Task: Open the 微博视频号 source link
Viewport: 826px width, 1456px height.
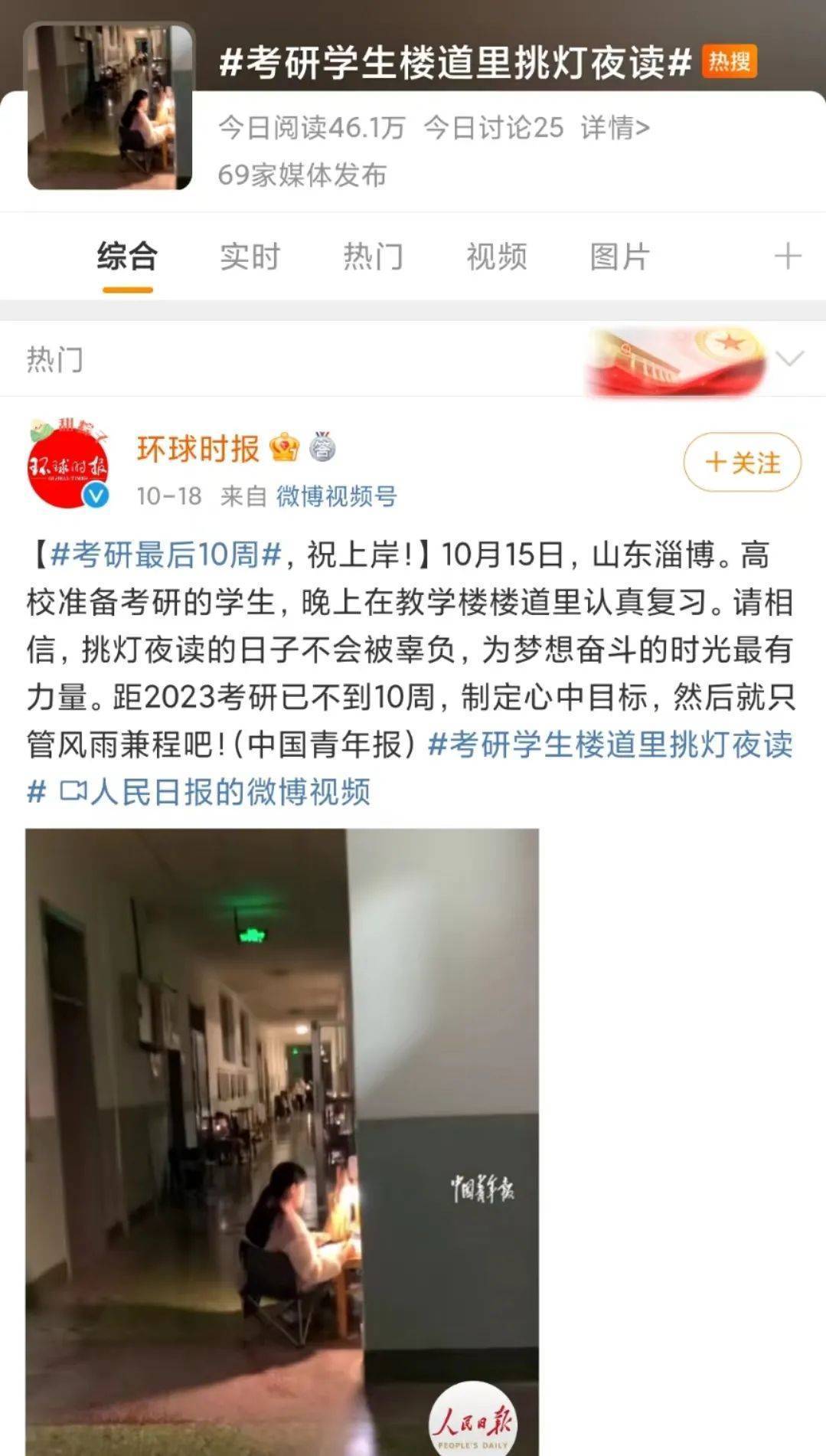Action: click(336, 496)
